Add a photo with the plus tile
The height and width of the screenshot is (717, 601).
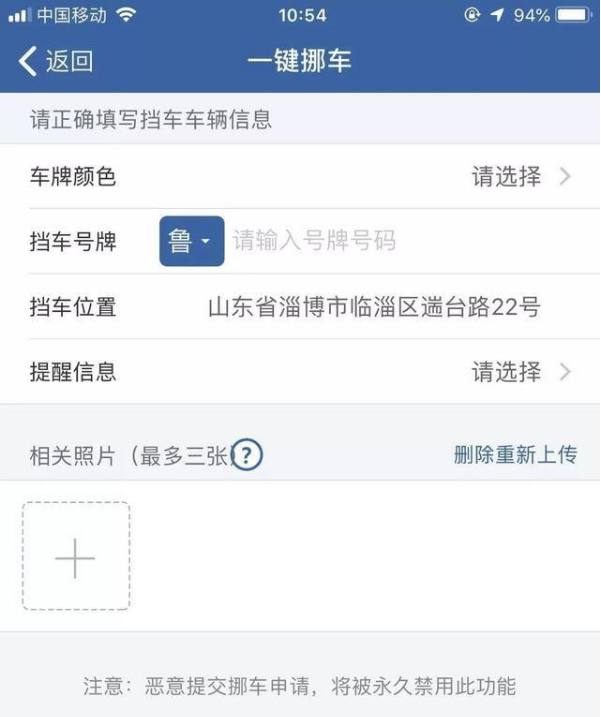click(x=76, y=556)
